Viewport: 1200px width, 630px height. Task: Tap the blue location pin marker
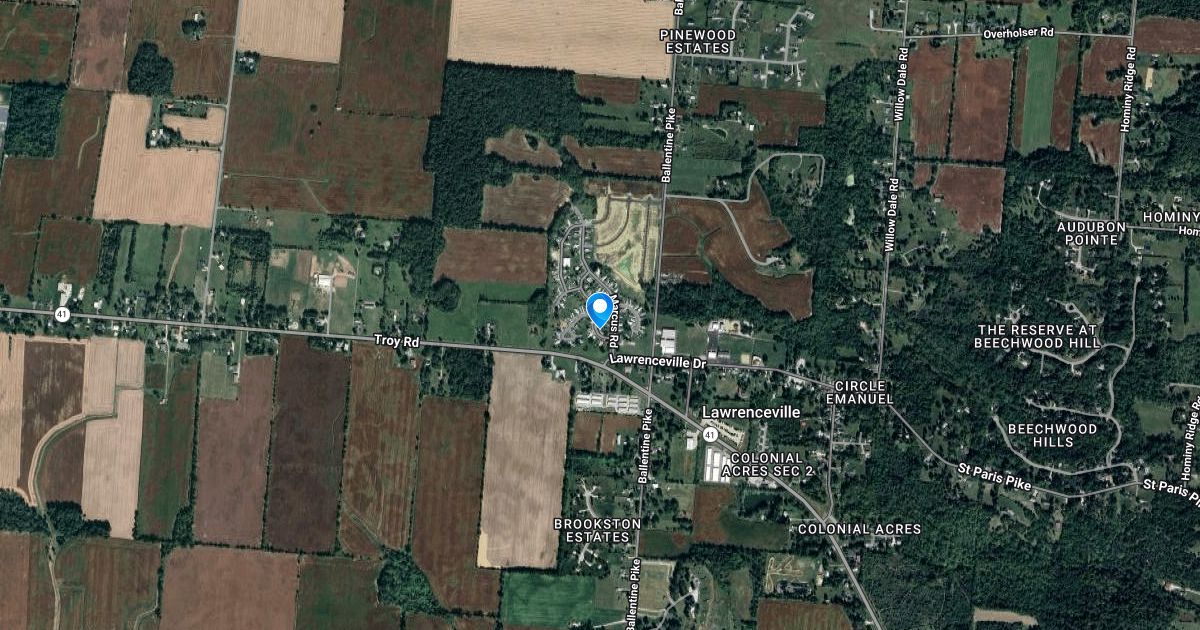pos(600,308)
